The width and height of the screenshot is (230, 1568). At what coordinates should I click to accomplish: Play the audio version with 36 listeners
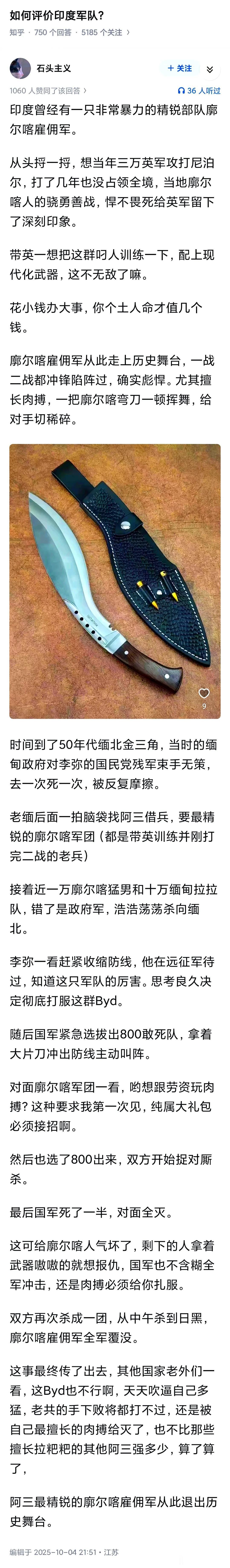pos(199,91)
